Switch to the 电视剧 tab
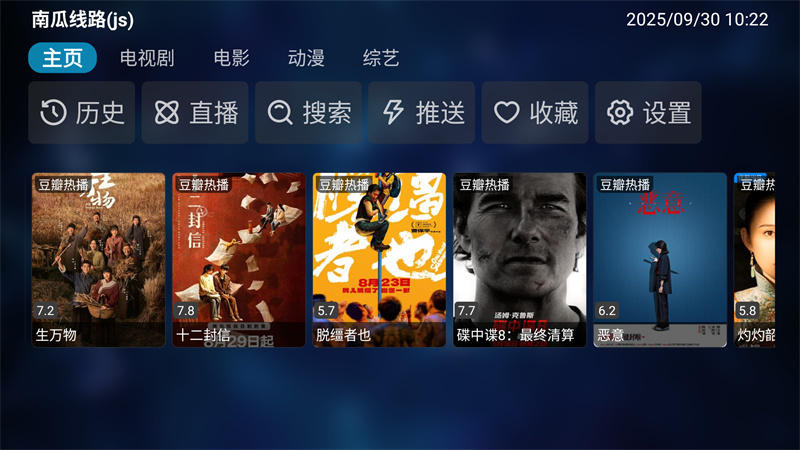The width and height of the screenshot is (800, 450). click(146, 58)
